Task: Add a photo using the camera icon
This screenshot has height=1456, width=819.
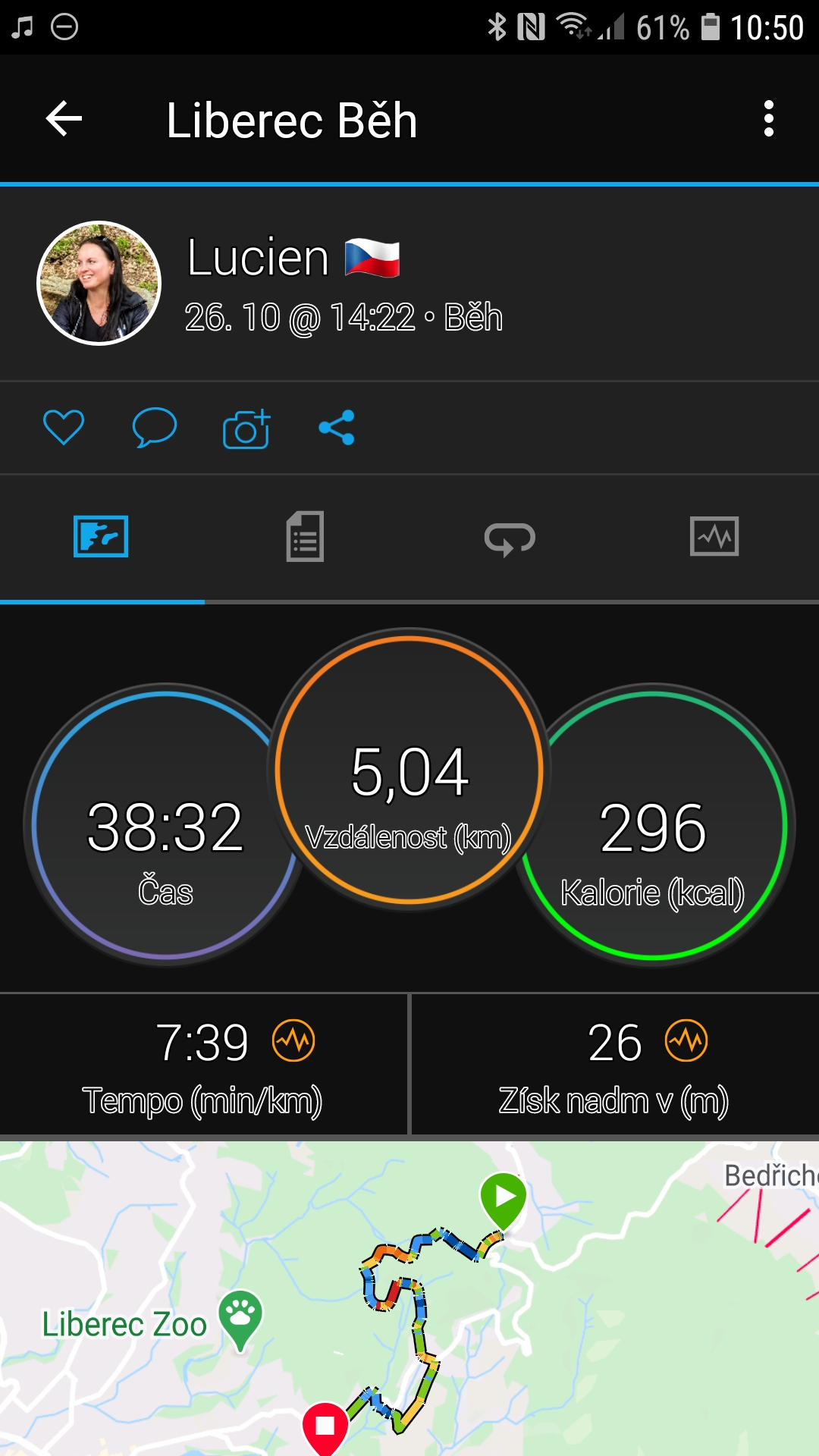Action: [246, 428]
